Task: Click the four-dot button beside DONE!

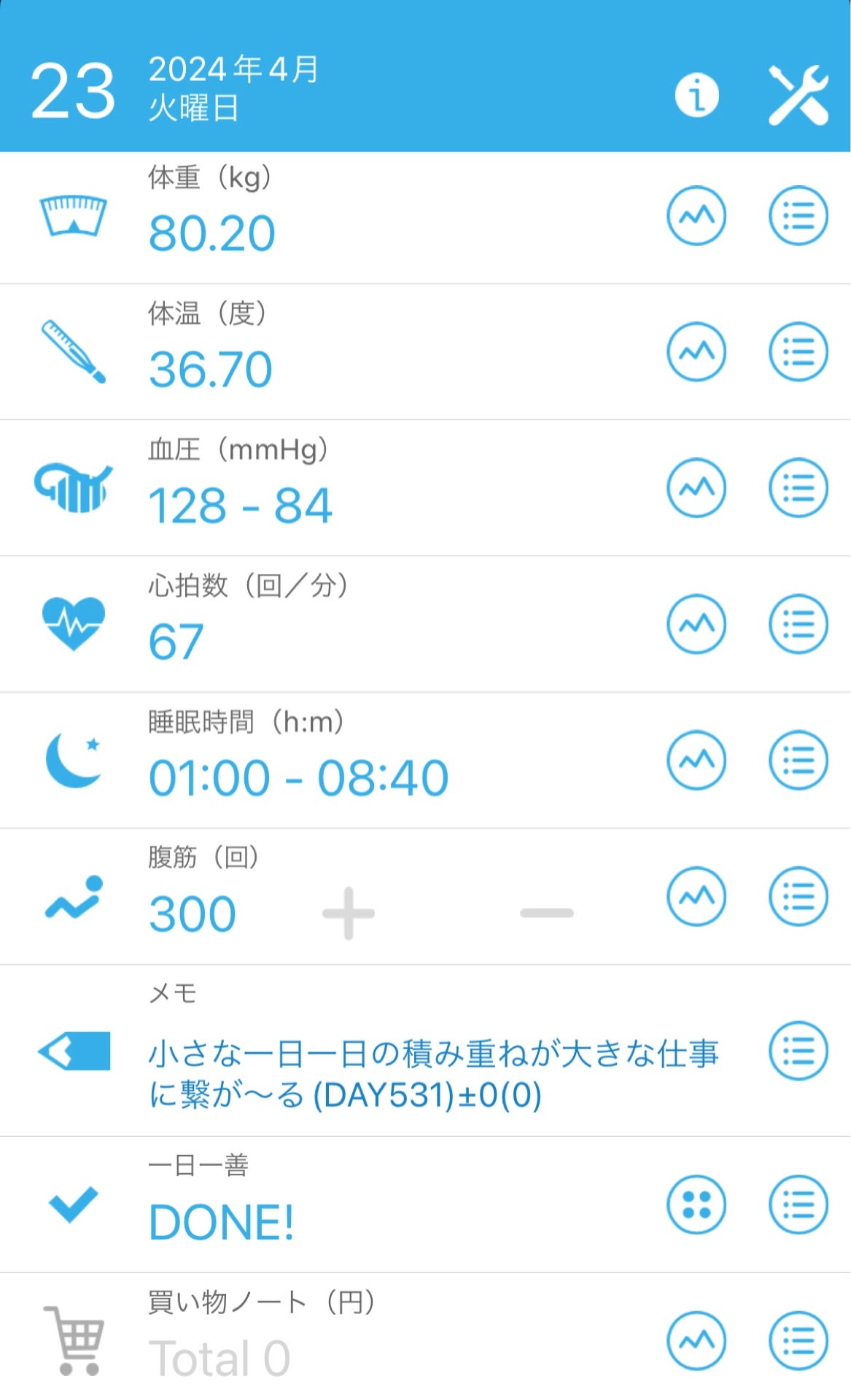Action: click(x=696, y=1205)
